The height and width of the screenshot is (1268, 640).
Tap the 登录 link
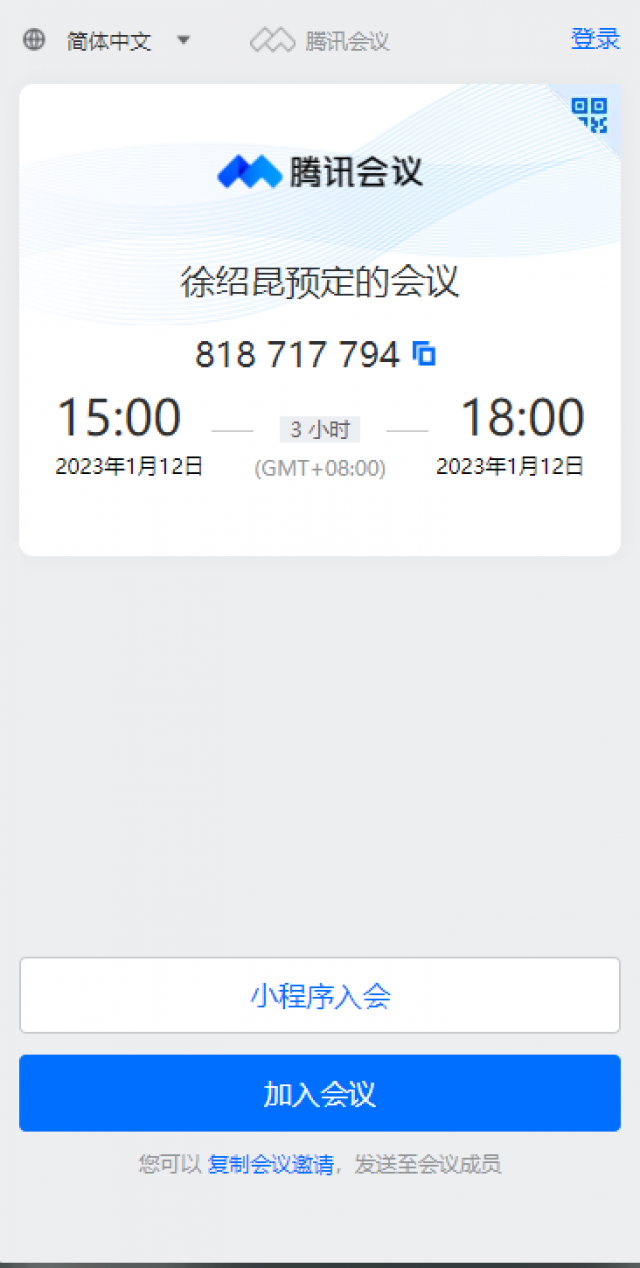coord(595,39)
